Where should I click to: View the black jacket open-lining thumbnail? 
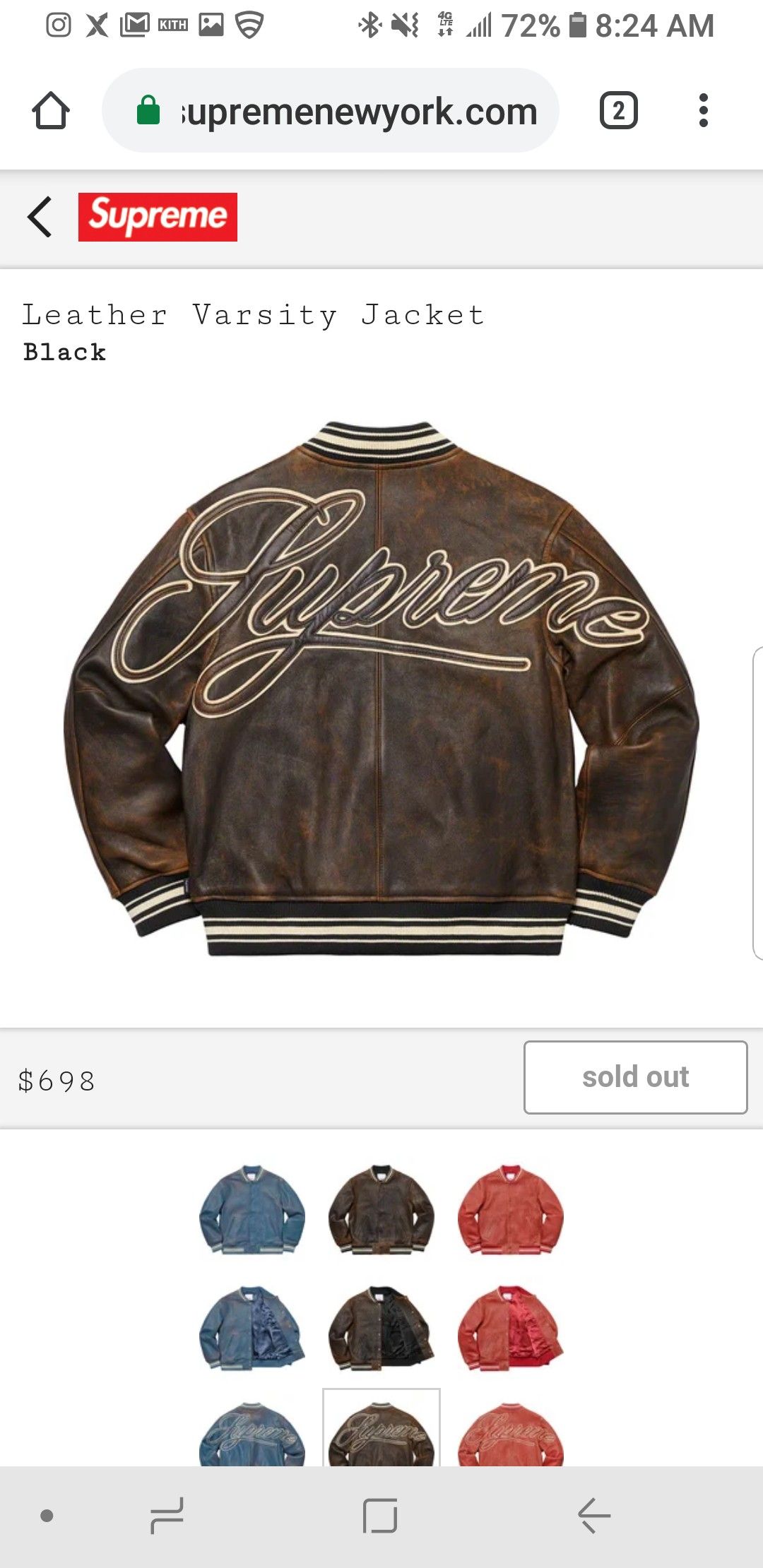point(381,1328)
